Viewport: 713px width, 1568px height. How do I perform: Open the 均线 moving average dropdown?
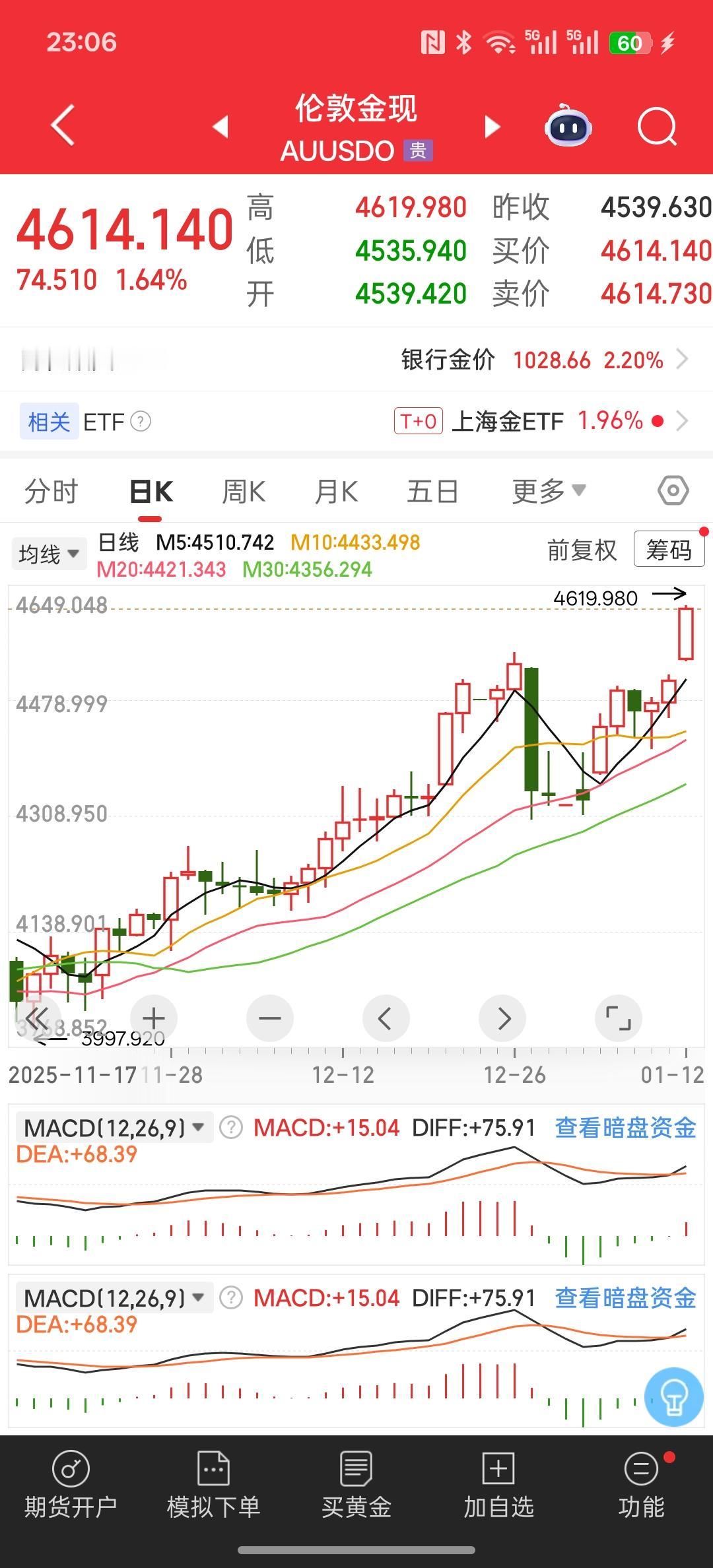coord(49,553)
